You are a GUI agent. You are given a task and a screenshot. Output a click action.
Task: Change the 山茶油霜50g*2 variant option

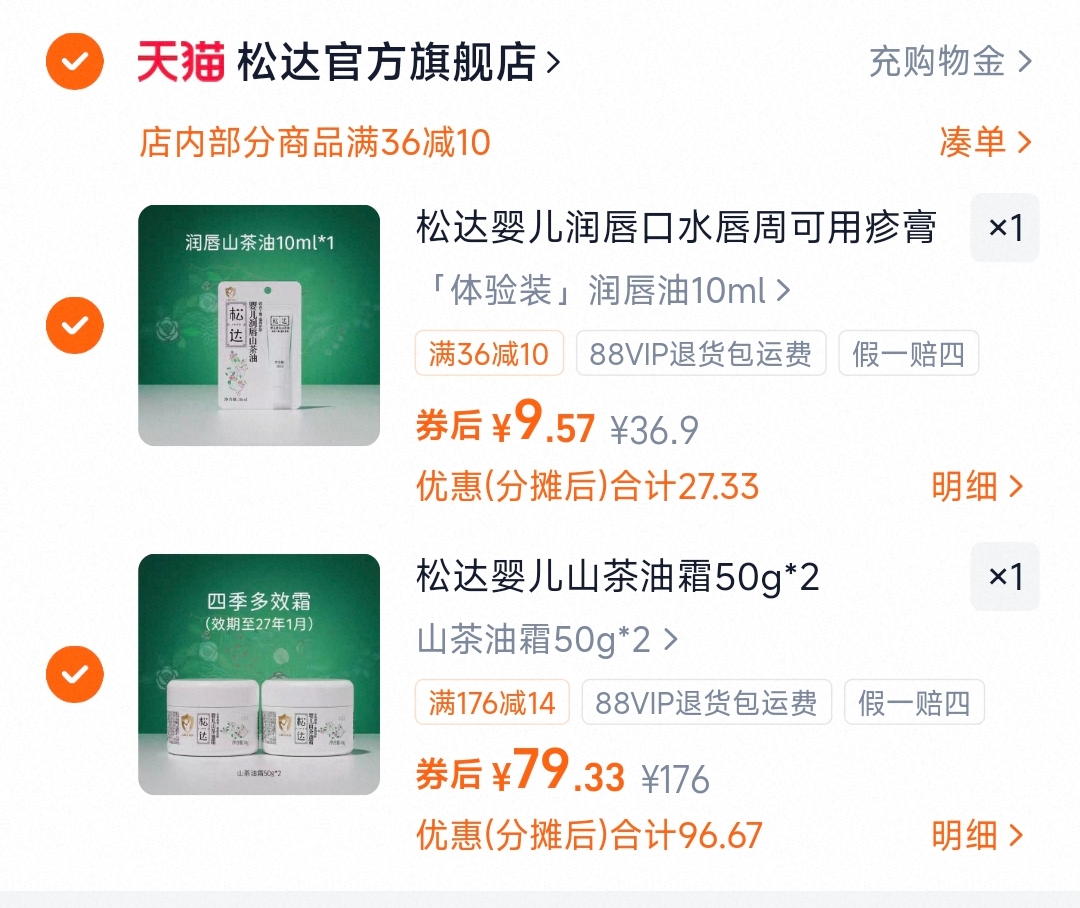546,639
